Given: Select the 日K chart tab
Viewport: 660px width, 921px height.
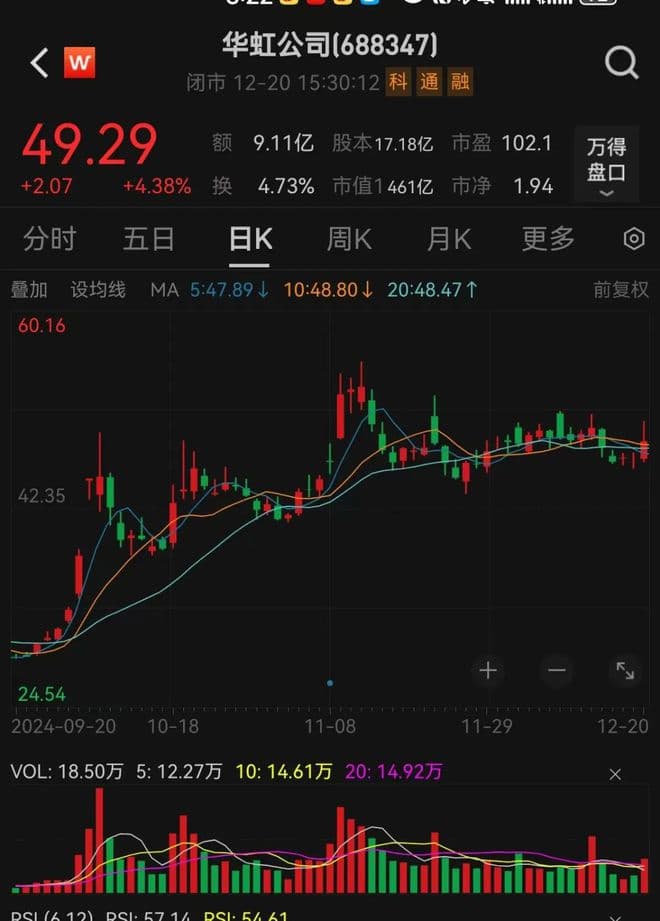Looking at the screenshot, I should pos(249,240).
